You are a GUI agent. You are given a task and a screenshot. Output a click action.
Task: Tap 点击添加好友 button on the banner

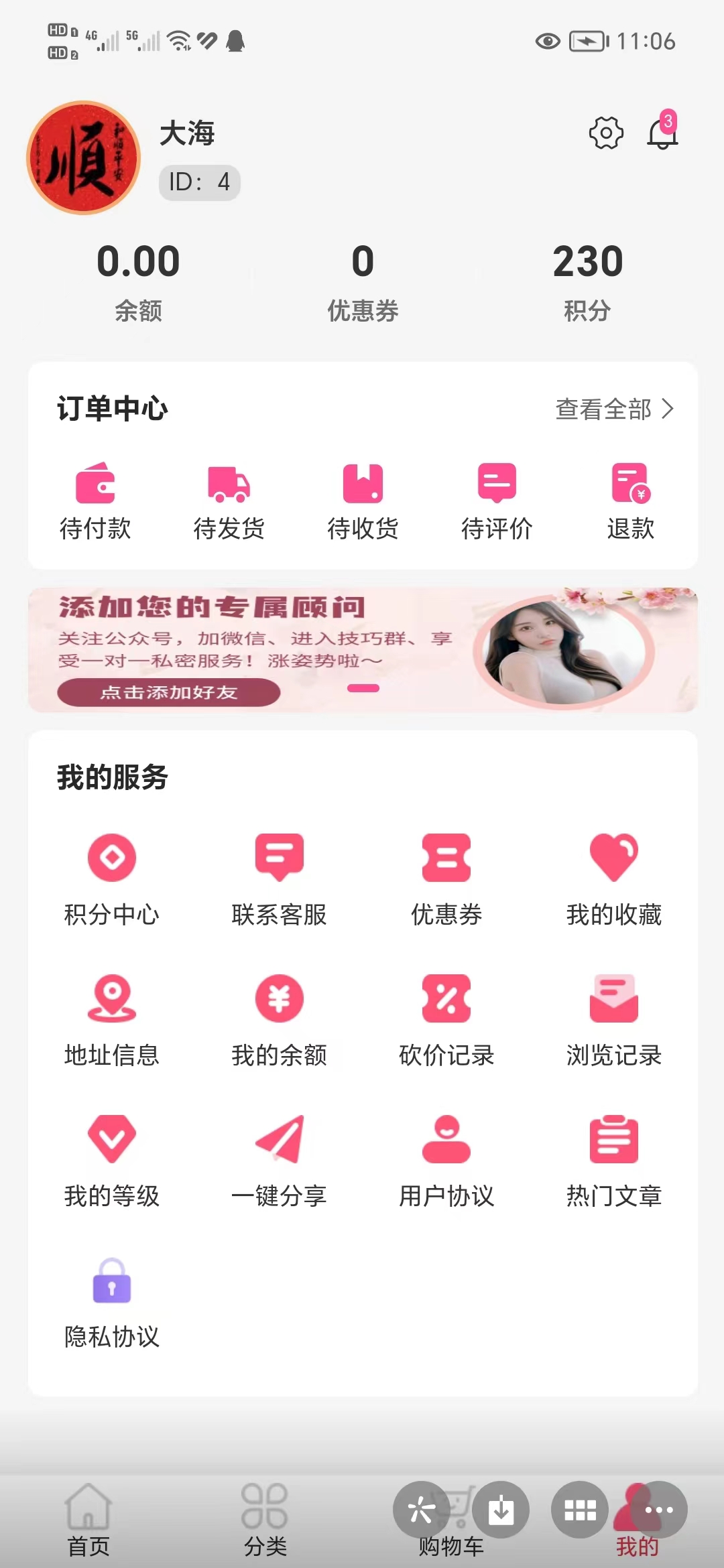click(x=169, y=692)
